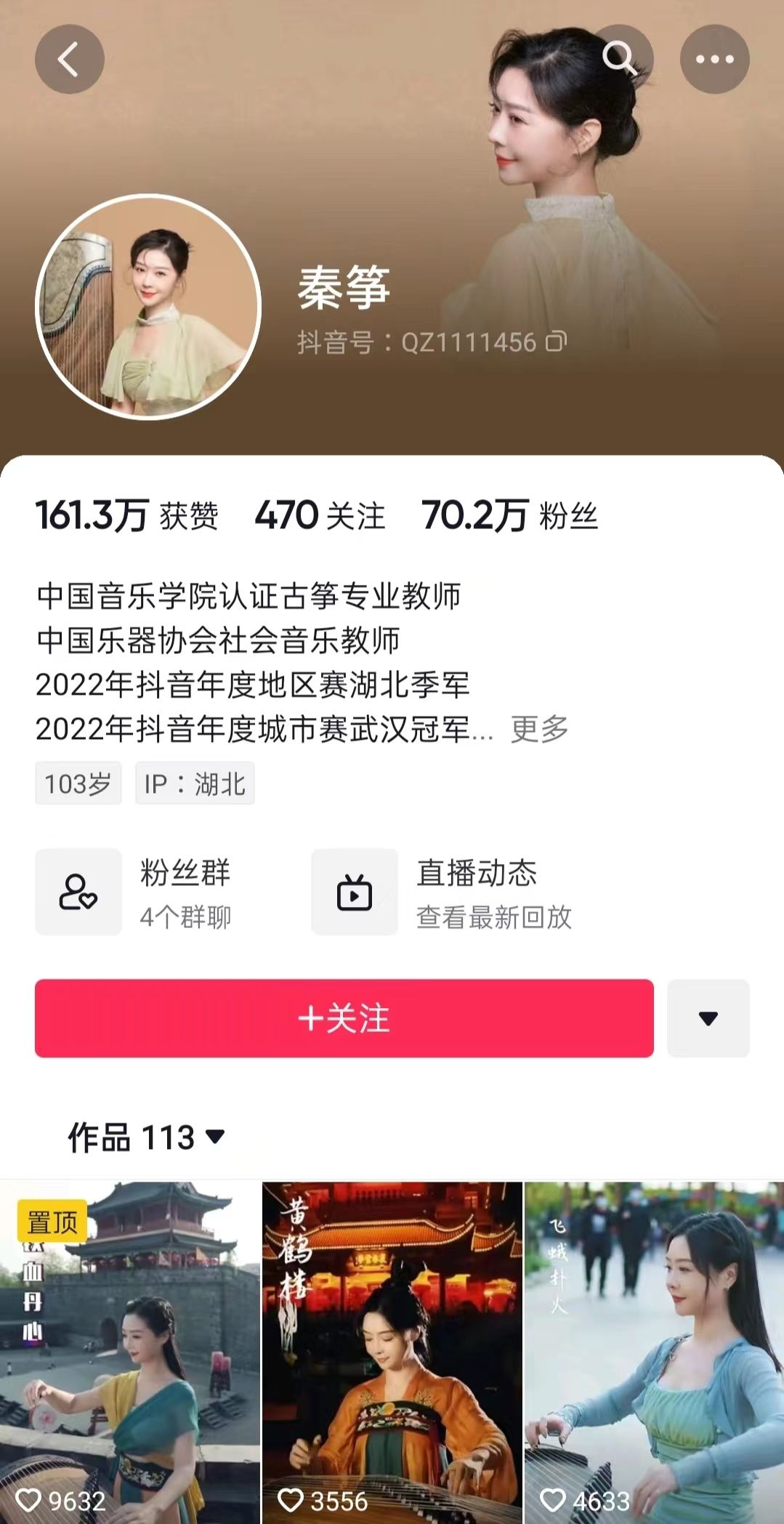Go back using the top-left arrow
The height and width of the screenshot is (1524, 784).
pos(69,59)
